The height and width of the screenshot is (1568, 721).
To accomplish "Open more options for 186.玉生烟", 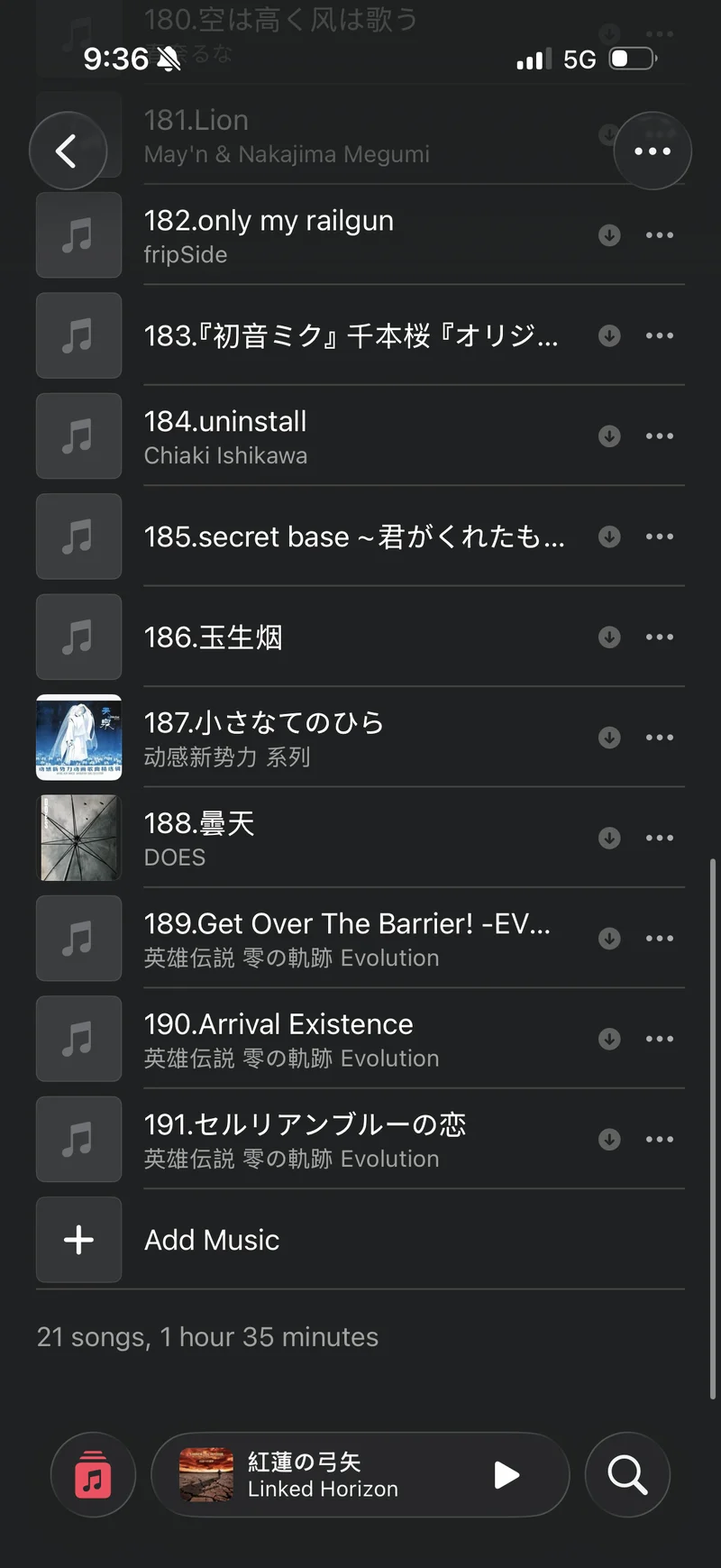I will click(660, 637).
